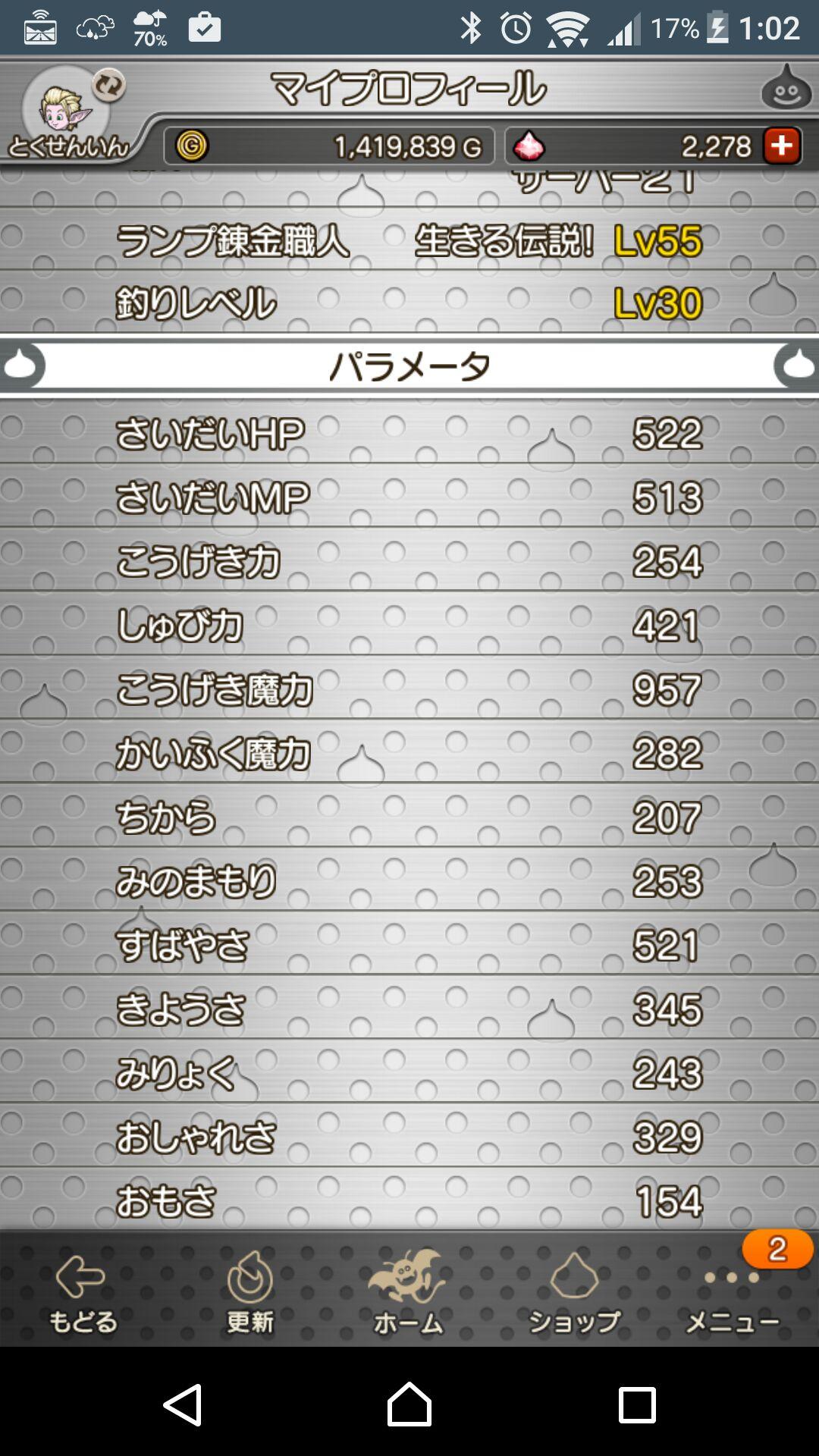This screenshot has height=1456, width=819.
Task: Tap the パラメータ section banner
Action: tap(409, 366)
